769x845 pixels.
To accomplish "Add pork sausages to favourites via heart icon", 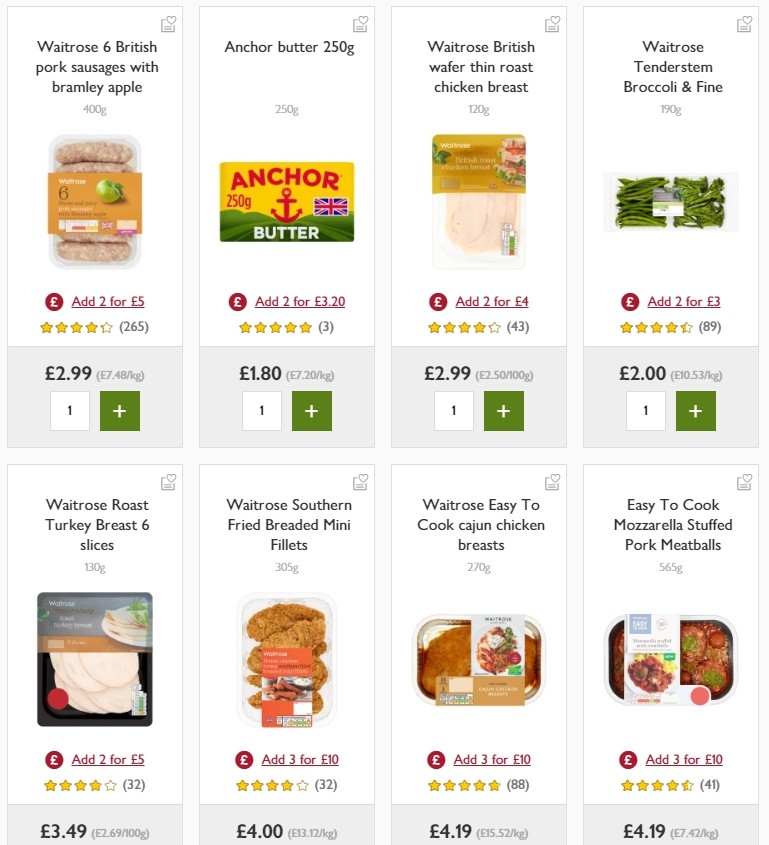I will pyautogui.click(x=168, y=22).
